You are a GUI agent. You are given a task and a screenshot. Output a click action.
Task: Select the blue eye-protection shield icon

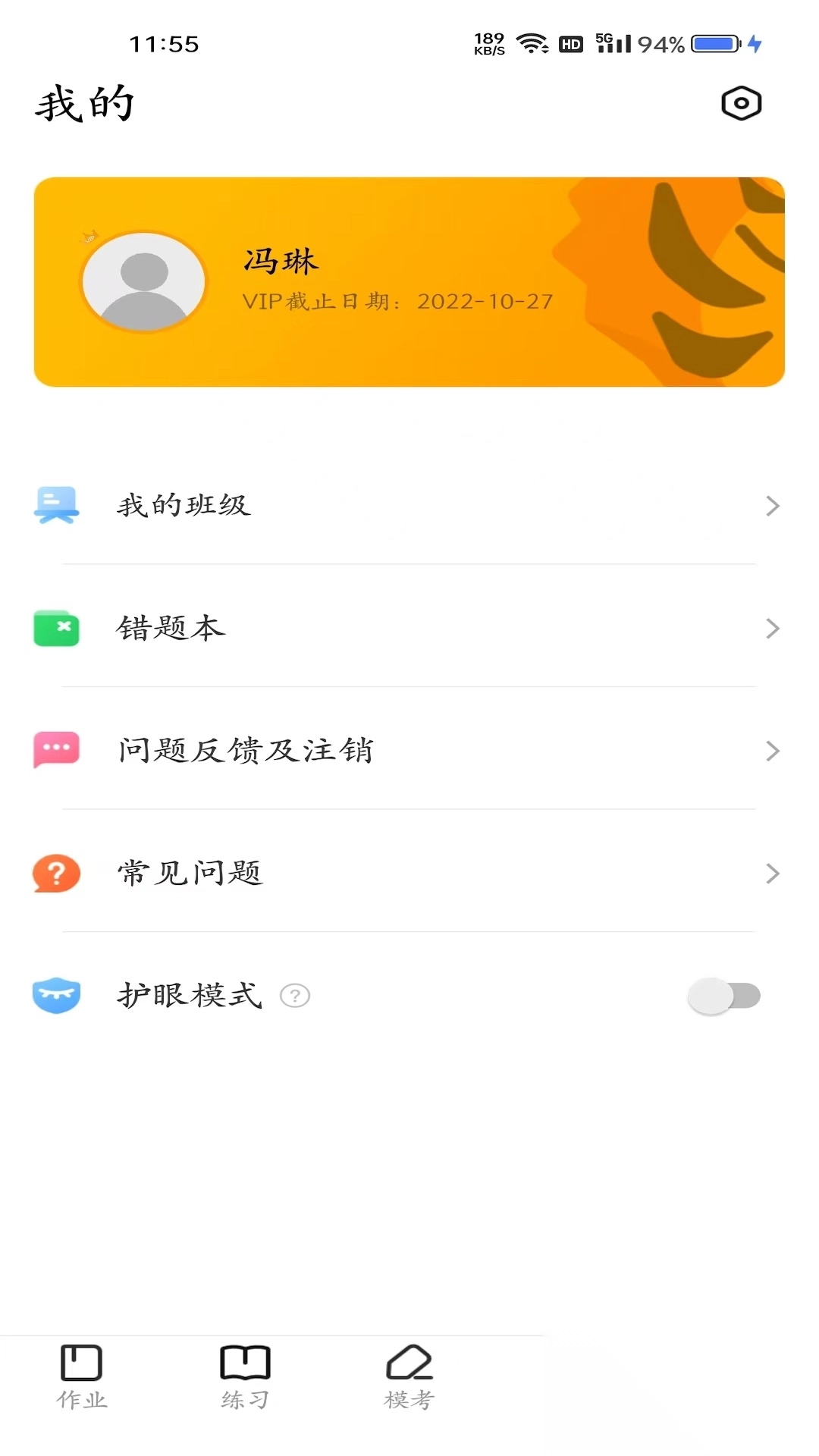pyautogui.click(x=56, y=996)
